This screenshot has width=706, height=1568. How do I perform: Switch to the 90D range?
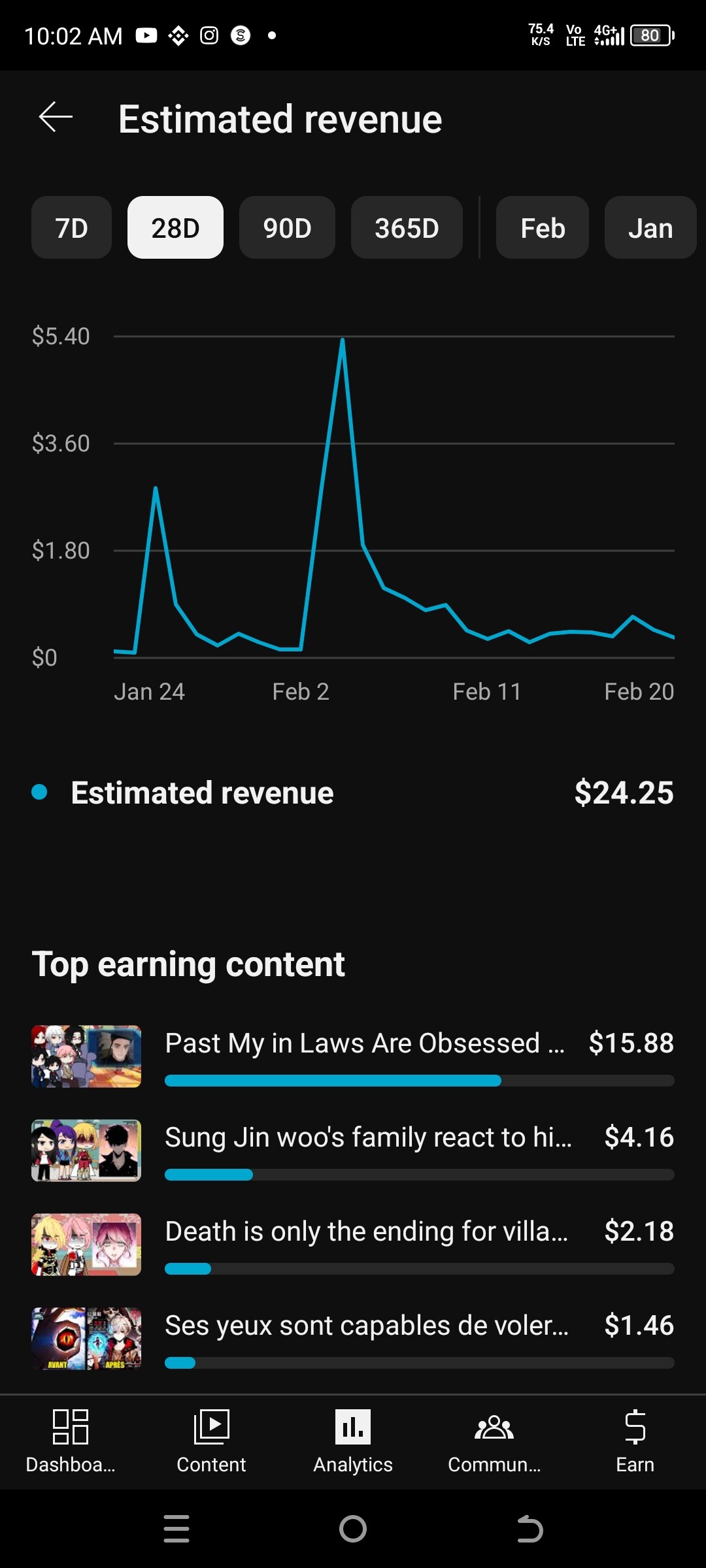(x=287, y=228)
